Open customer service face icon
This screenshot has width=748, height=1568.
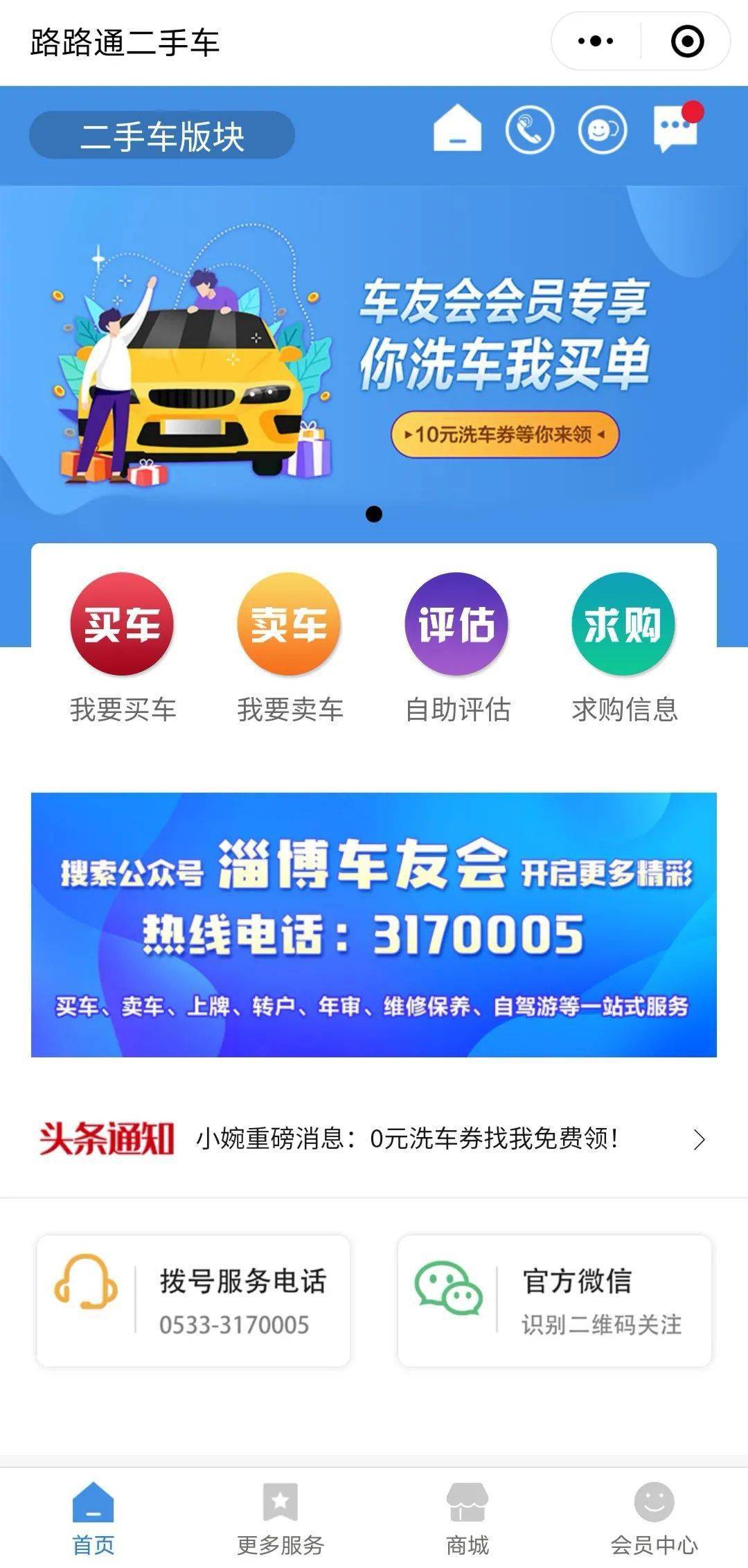[x=603, y=130]
